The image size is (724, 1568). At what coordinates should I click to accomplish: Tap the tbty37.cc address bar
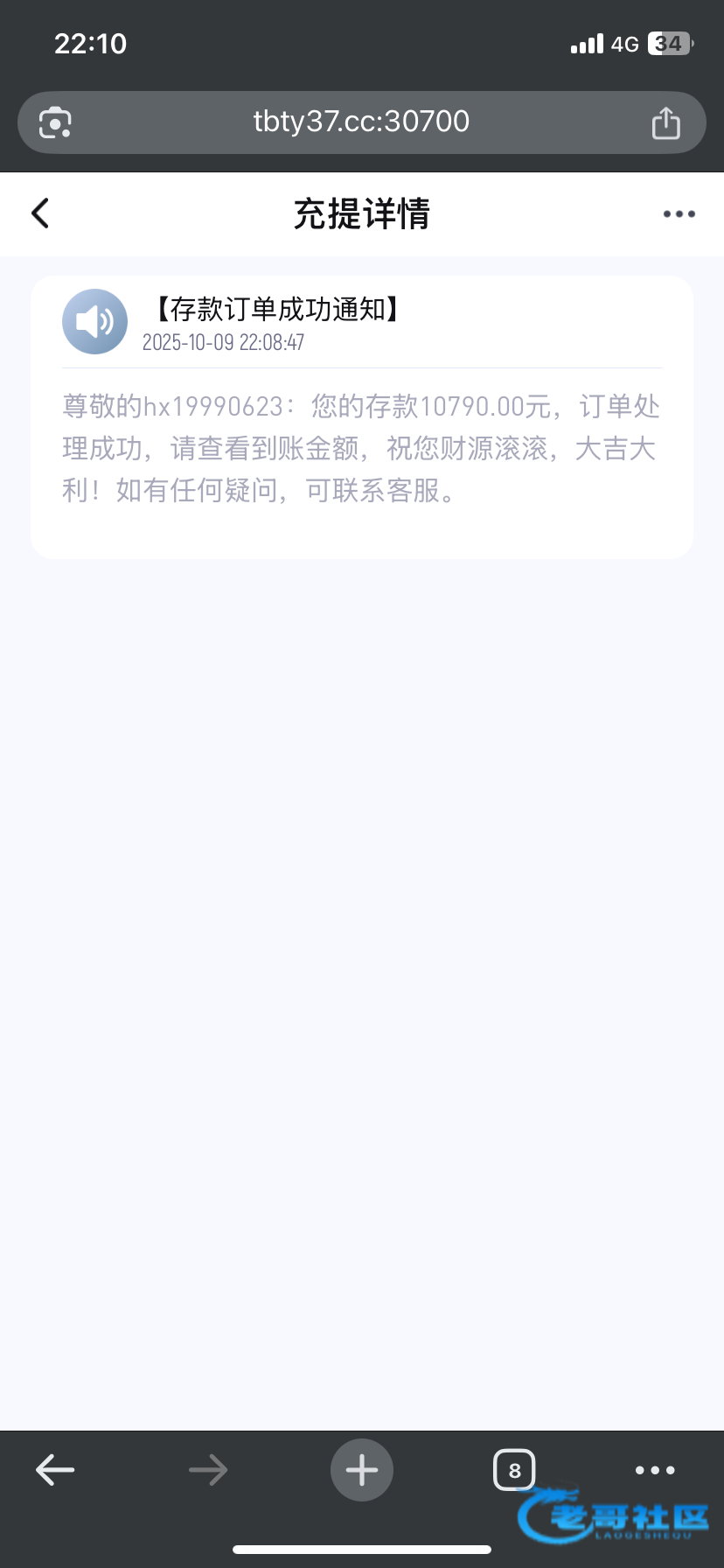[x=361, y=122]
